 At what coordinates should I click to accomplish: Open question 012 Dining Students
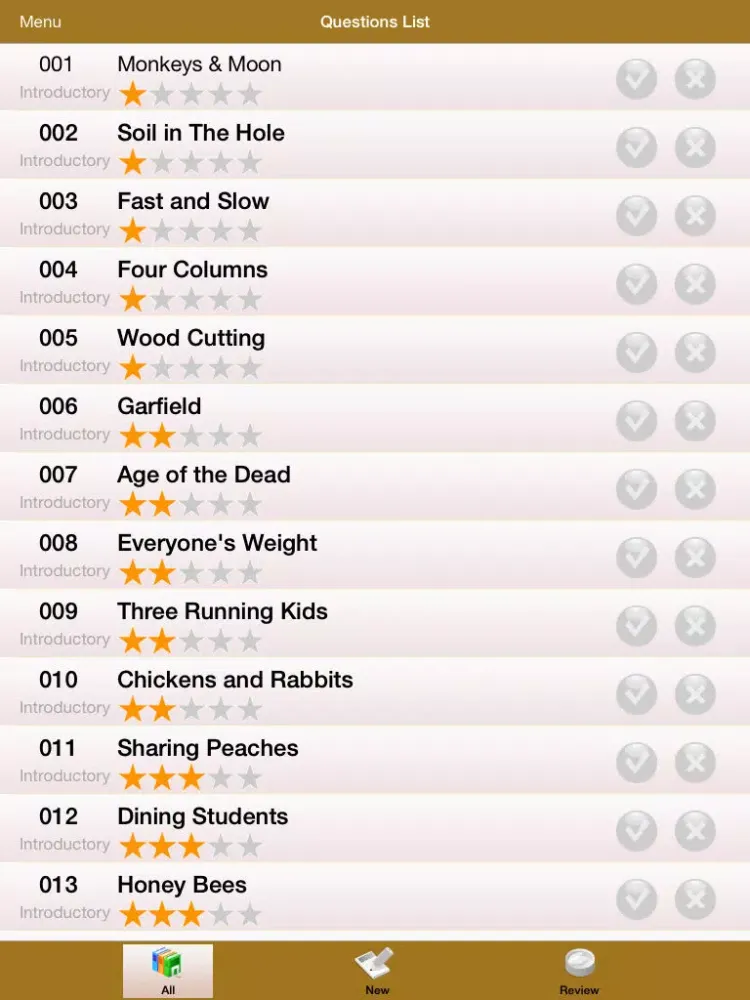coord(203,816)
